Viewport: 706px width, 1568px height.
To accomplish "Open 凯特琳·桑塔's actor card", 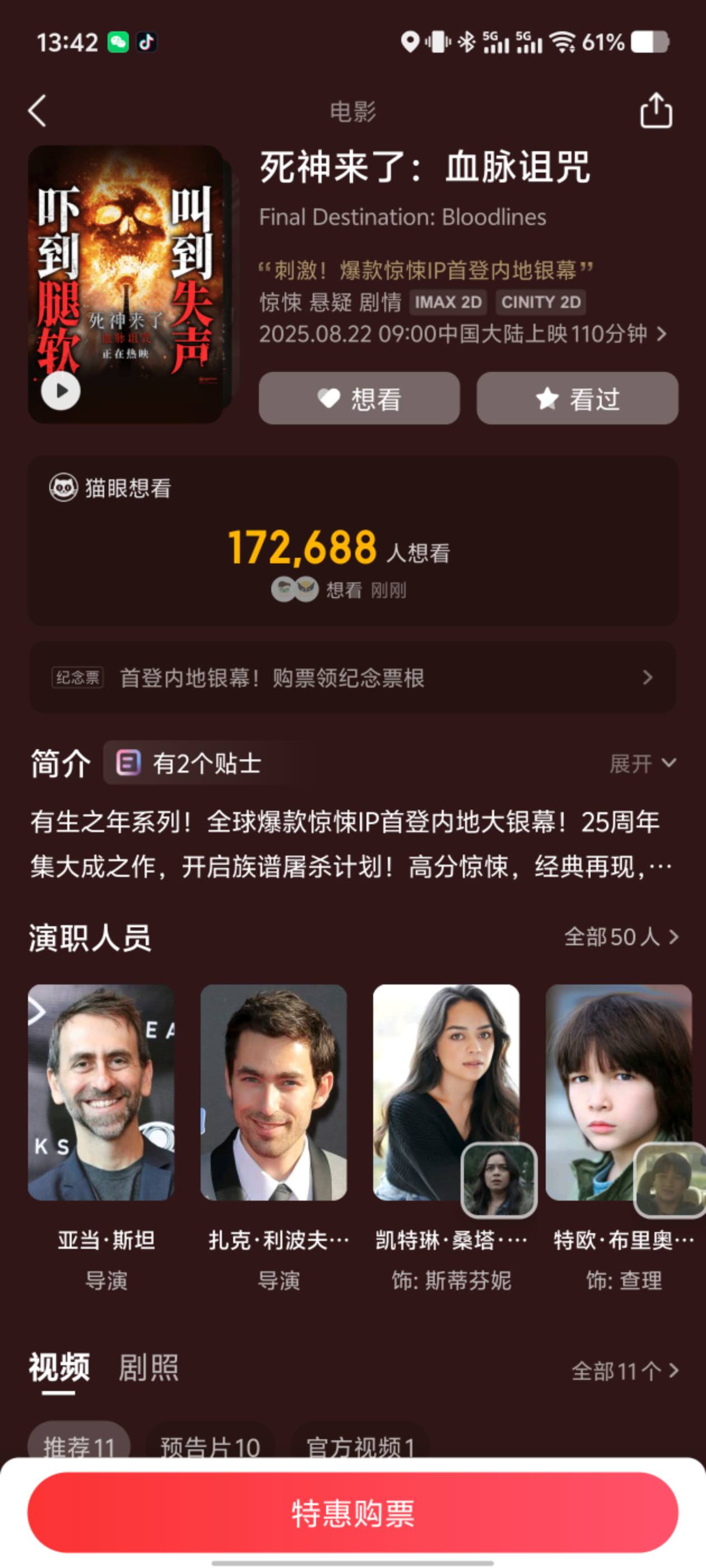I will [446, 1093].
